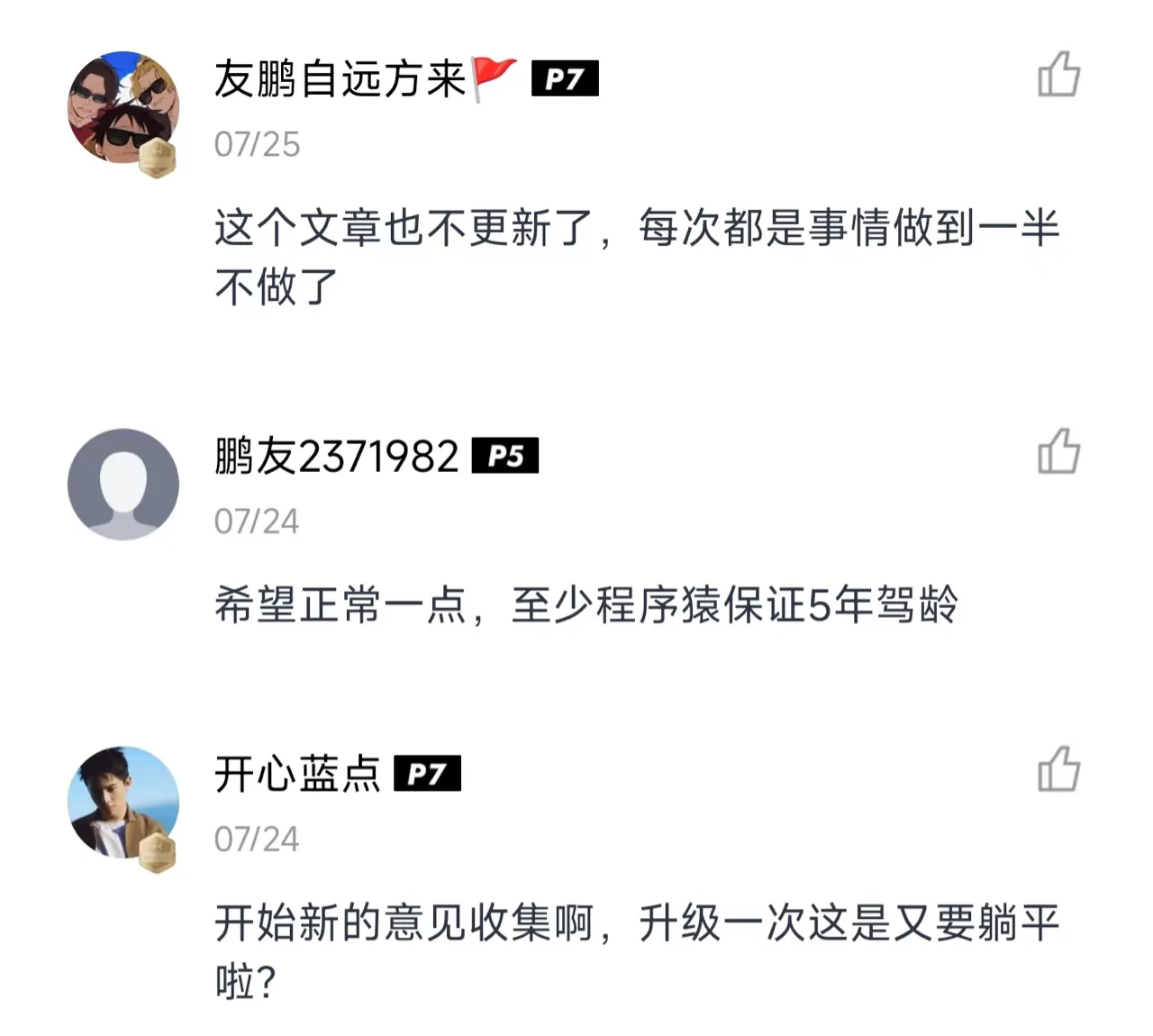Viewport: 1153px width, 1036px height.
Task: Like the comment by 鹏友2371982
Action: tap(1058, 451)
